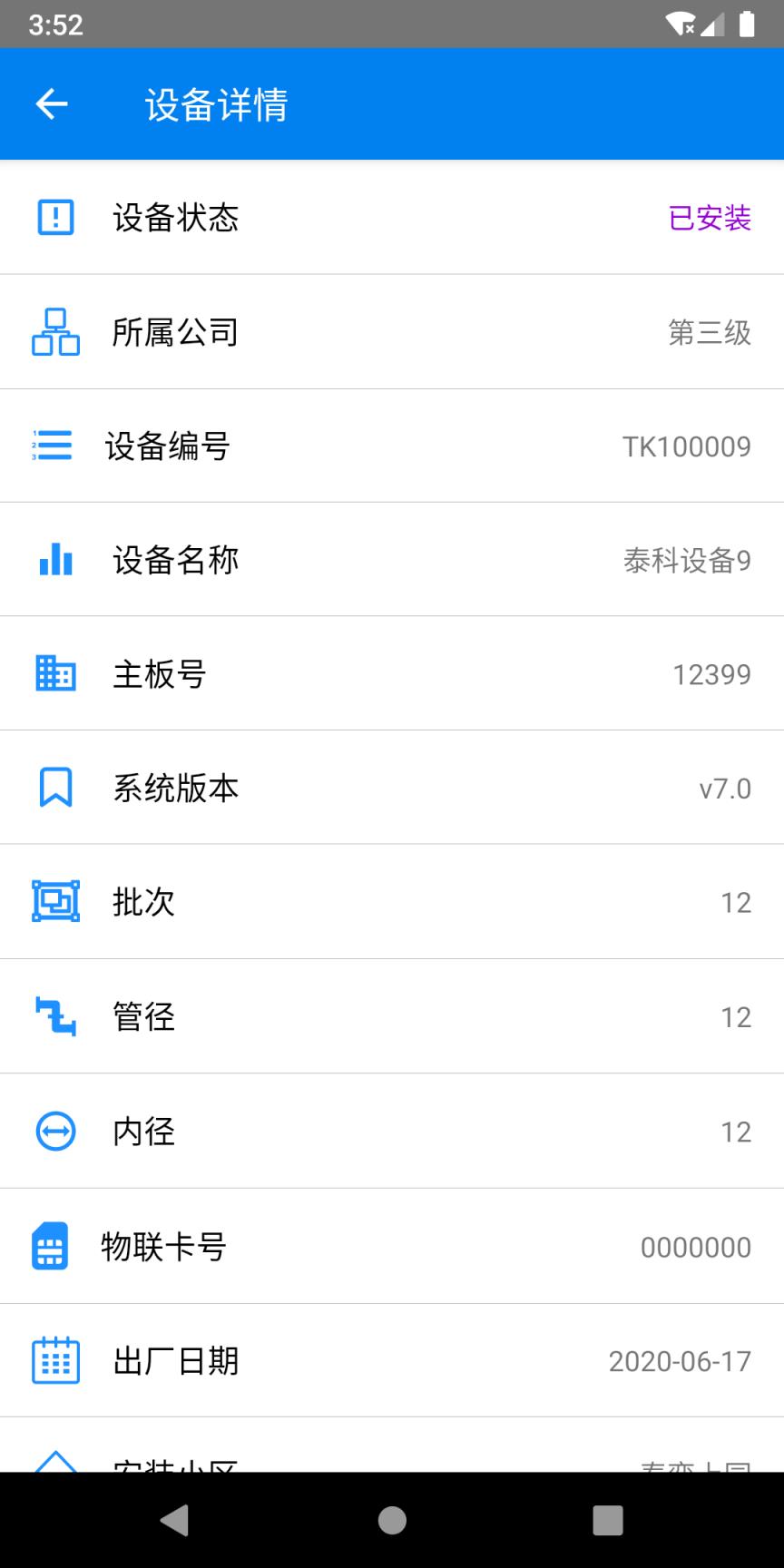
Task: Click the pipe icon next to 管径
Action: (55, 1016)
